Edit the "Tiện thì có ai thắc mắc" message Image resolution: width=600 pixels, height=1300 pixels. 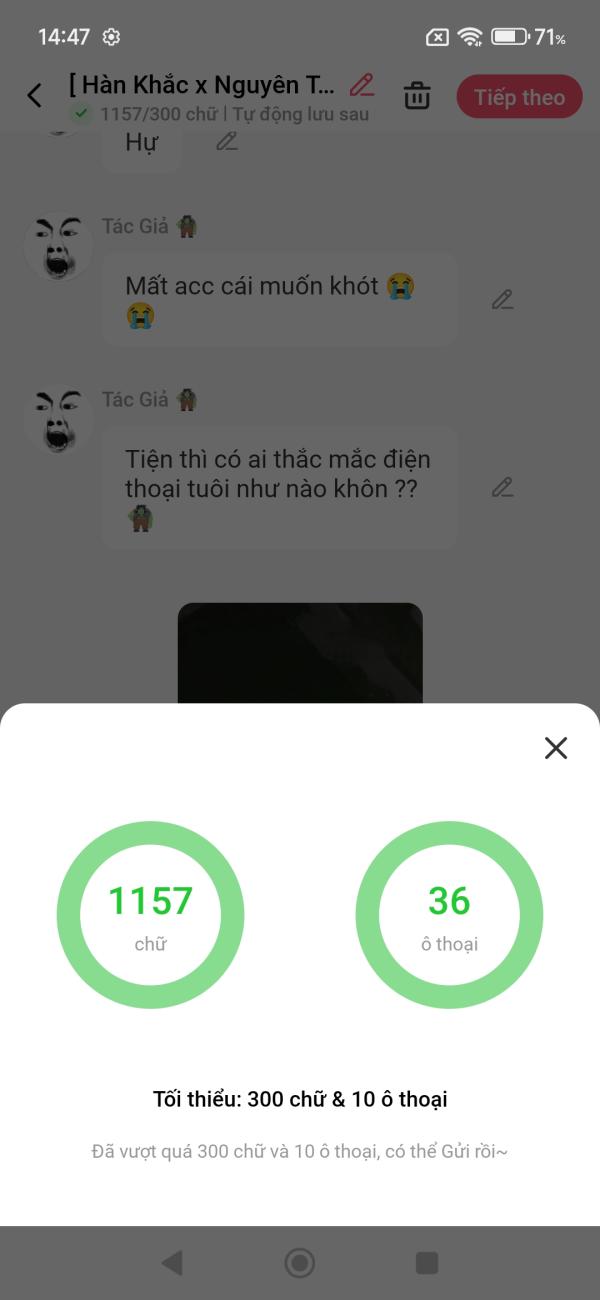pyautogui.click(x=502, y=488)
